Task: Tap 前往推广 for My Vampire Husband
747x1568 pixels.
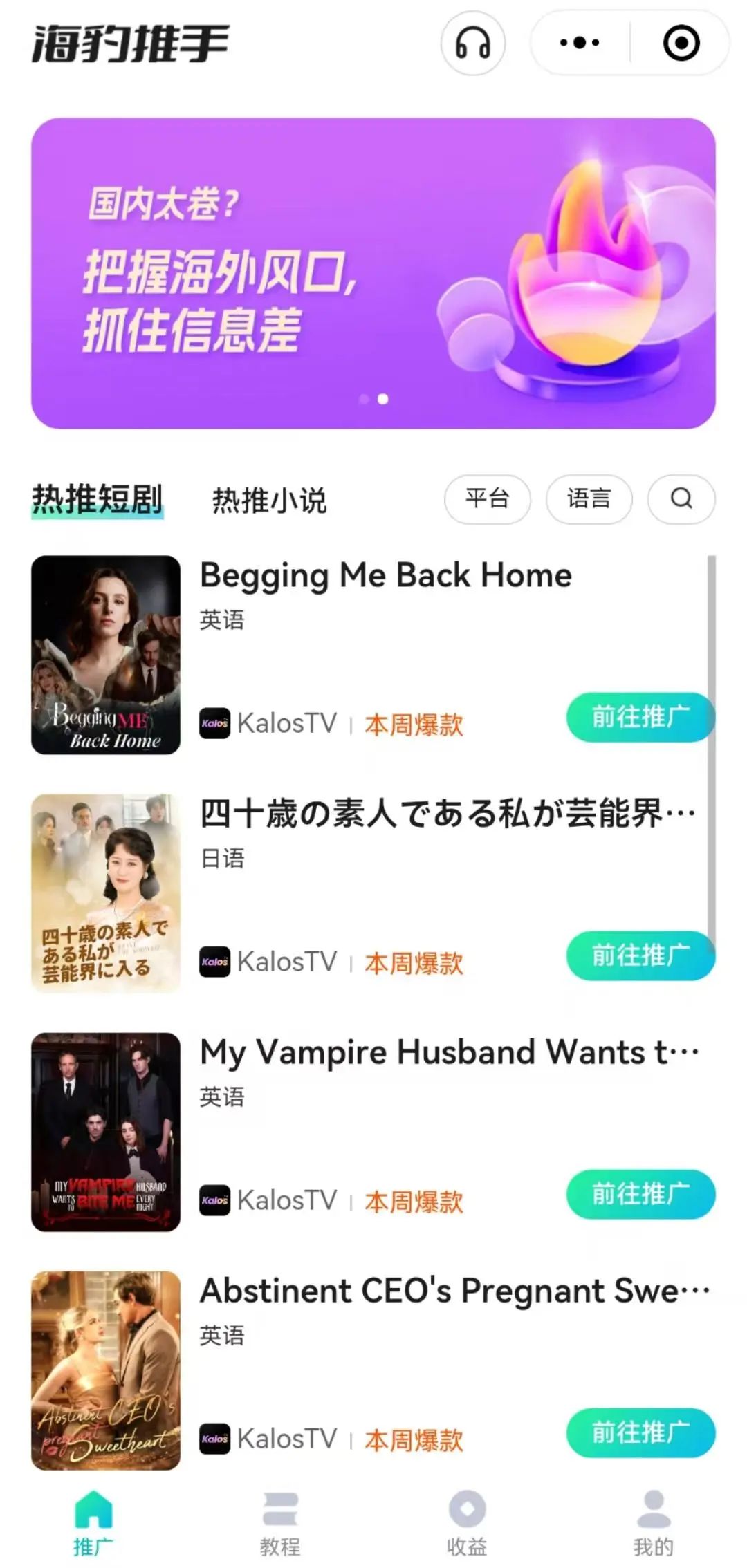Action: 640,1194
